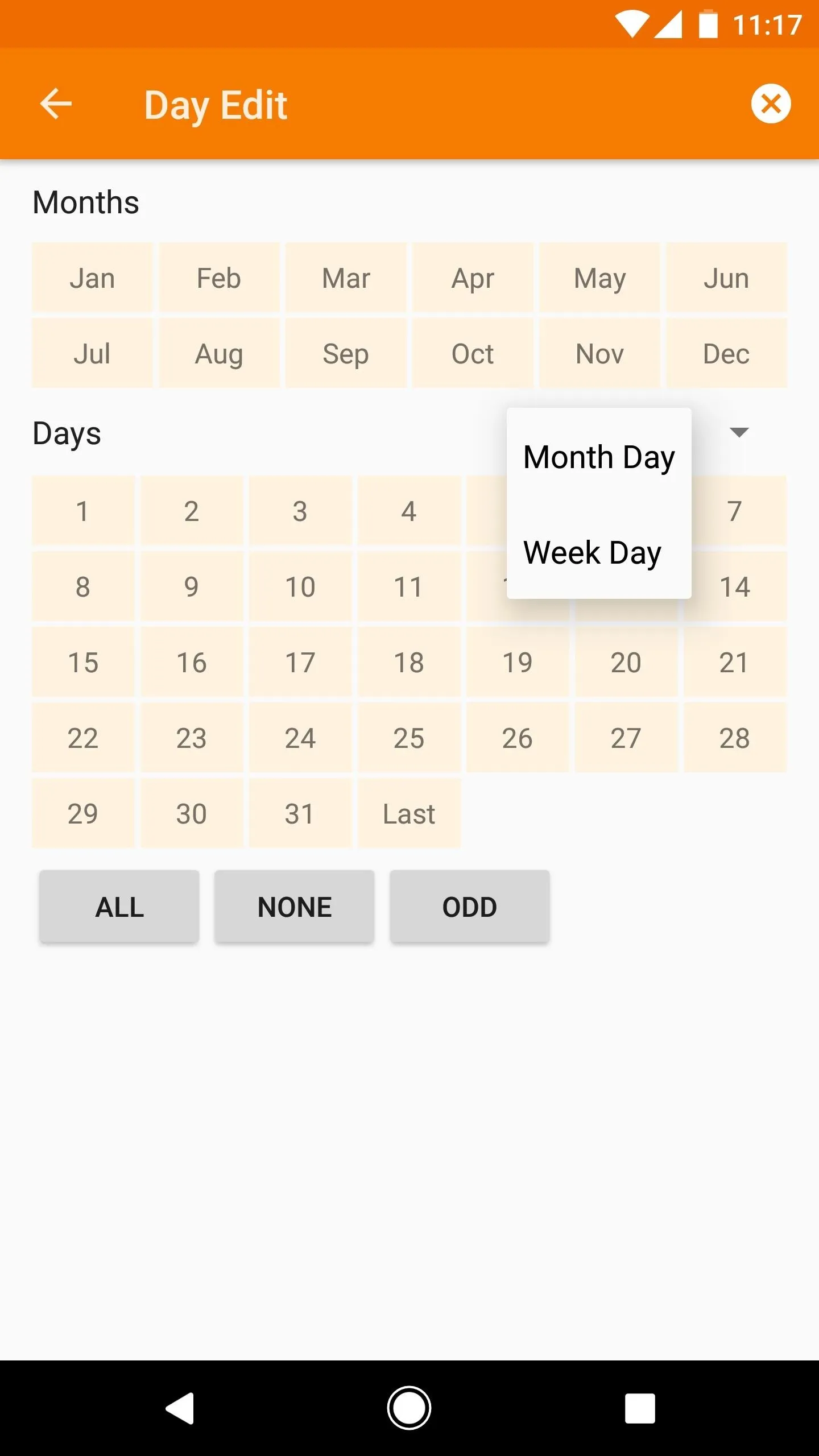Toggle day 18
Screen dimensions: 819x1456
click(409, 662)
